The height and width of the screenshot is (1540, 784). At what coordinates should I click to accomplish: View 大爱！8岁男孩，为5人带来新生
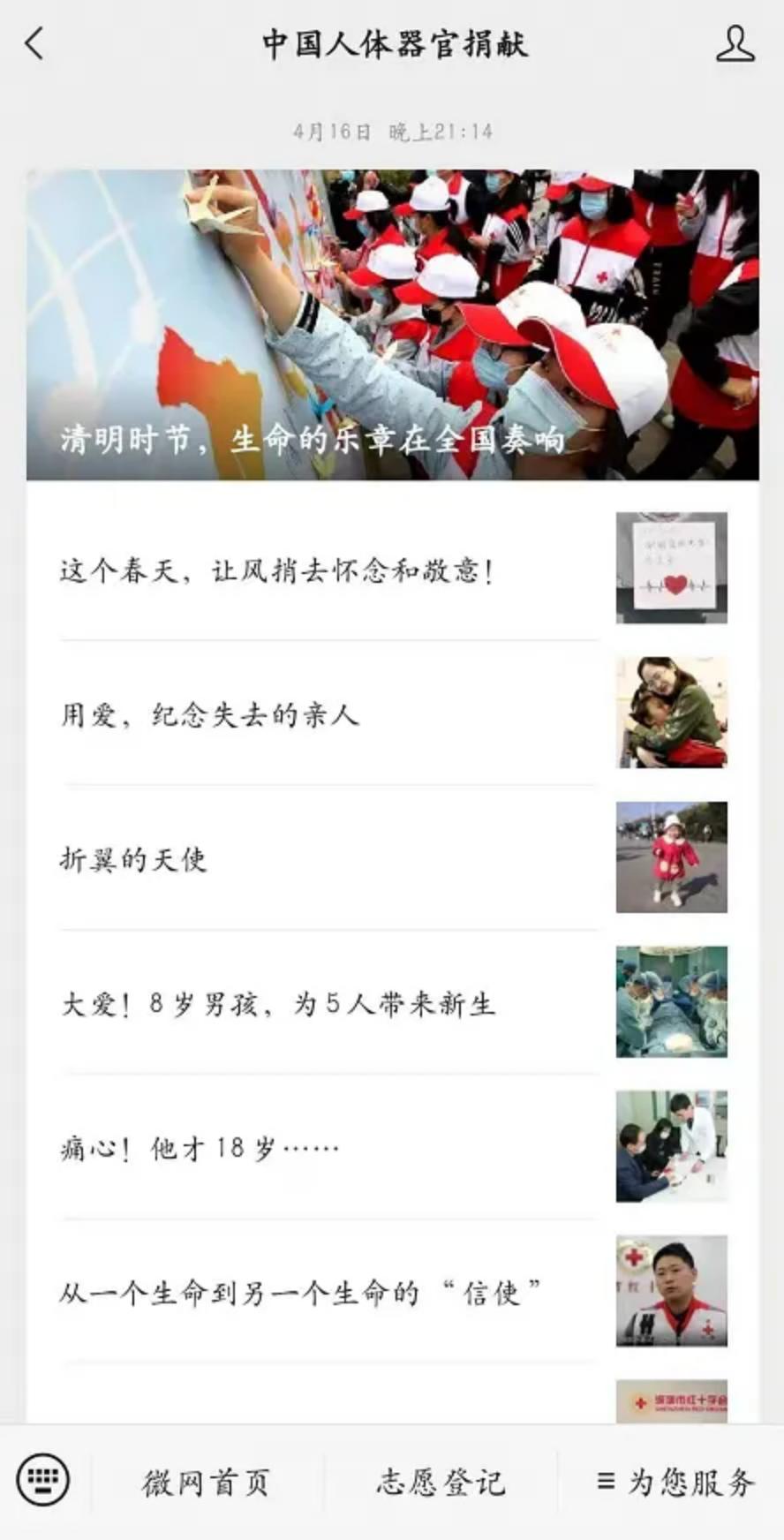[393, 1002]
